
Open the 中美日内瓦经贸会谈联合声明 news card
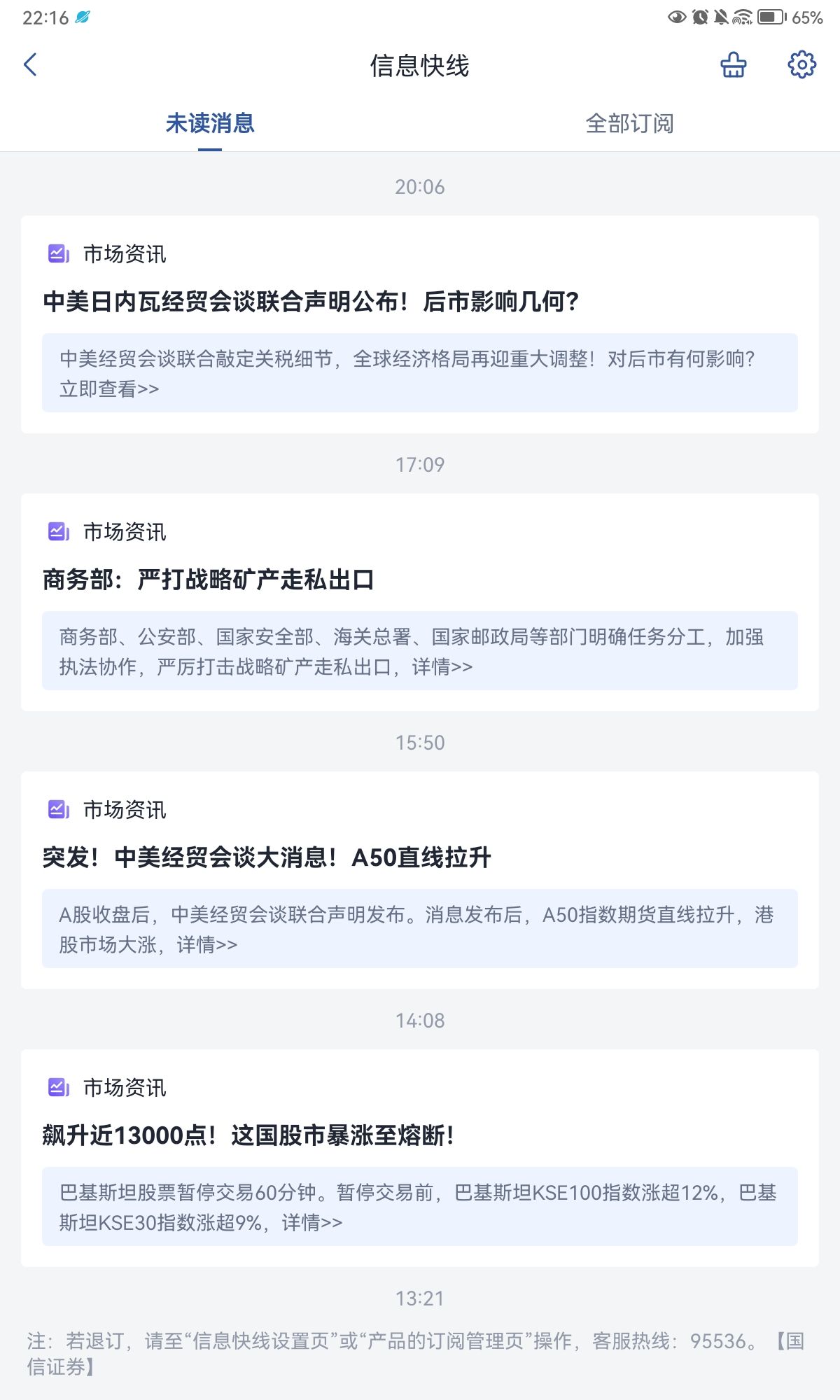420,325
